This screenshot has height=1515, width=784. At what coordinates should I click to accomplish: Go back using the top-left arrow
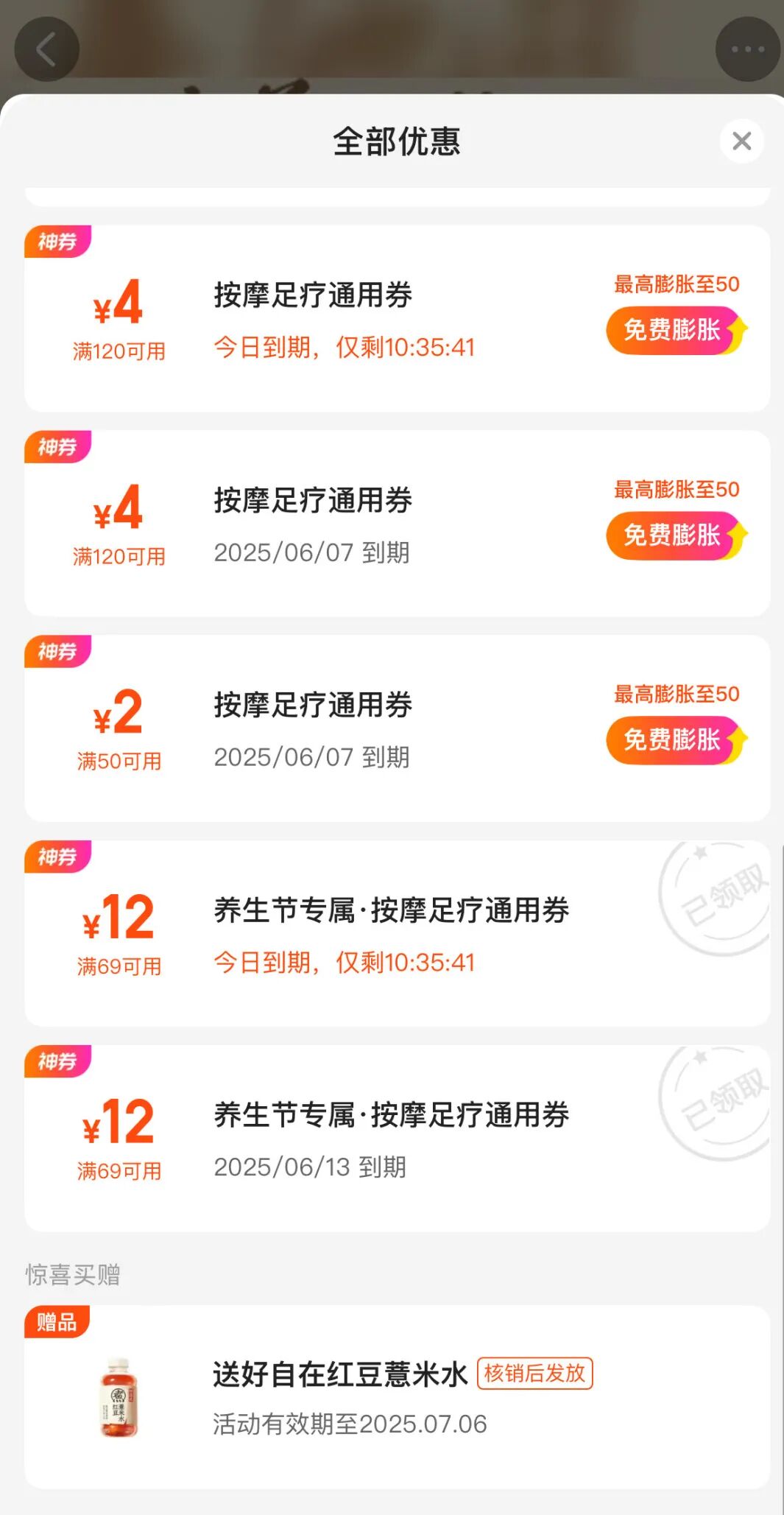pos(46,49)
